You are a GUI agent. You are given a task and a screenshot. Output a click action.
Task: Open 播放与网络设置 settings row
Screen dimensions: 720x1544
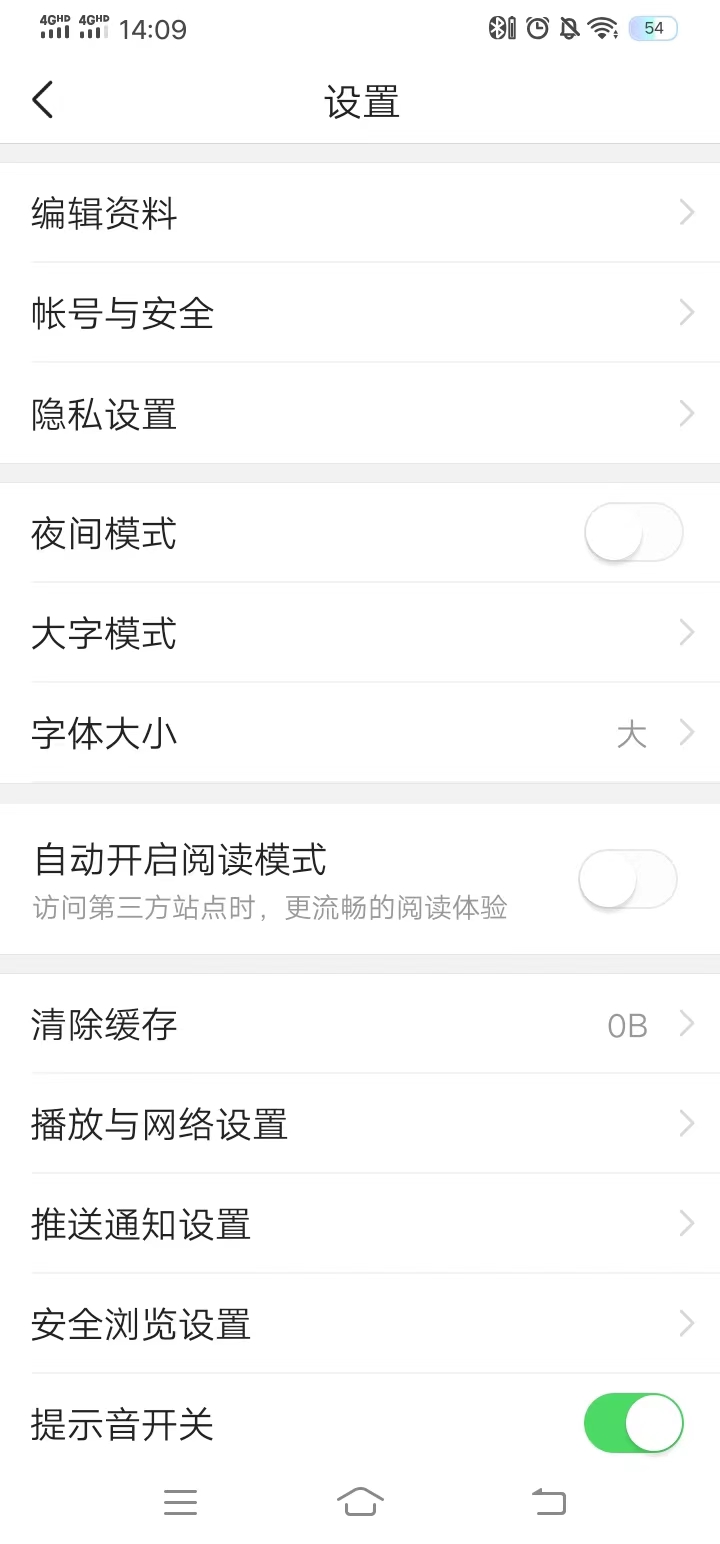coord(360,1124)
